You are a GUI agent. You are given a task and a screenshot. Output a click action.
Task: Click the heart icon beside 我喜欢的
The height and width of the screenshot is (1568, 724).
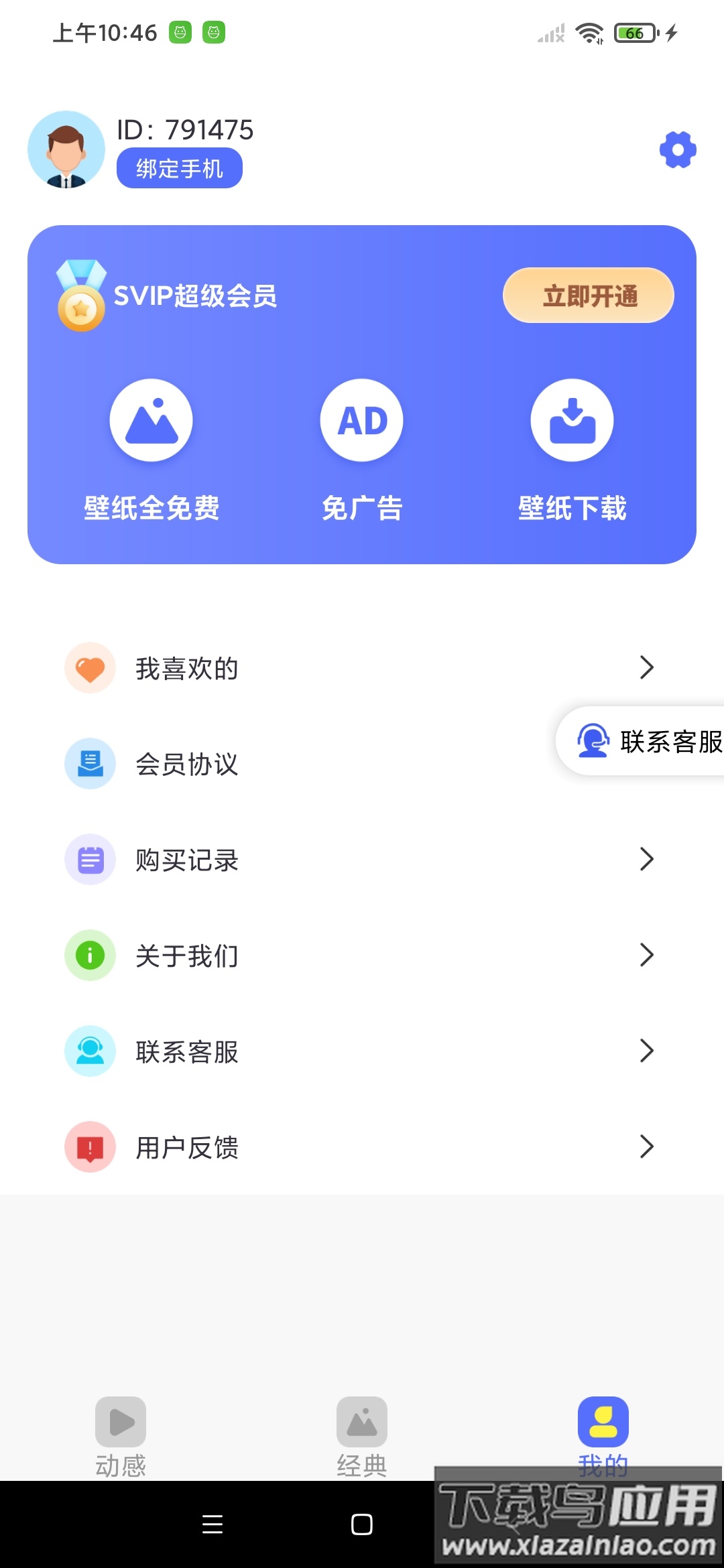click(x=90, y=667)
